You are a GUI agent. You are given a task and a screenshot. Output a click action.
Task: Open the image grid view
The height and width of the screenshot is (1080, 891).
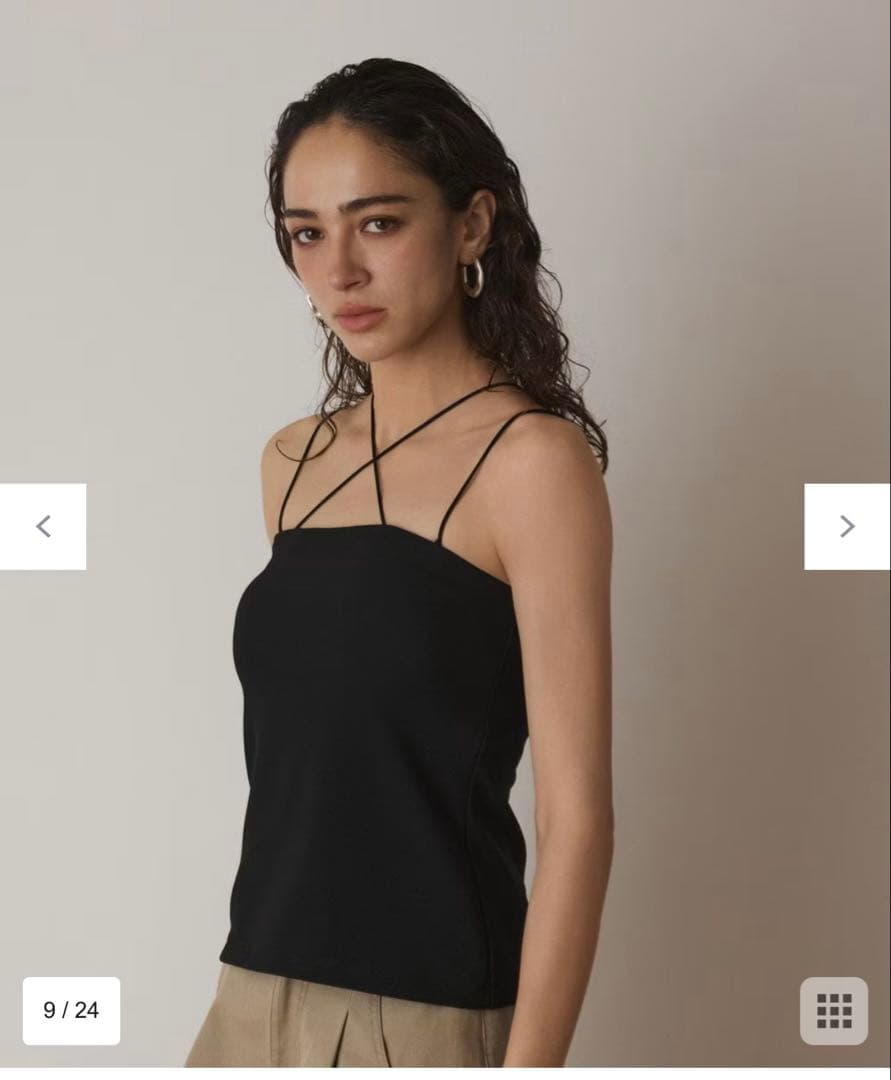pyautogui.click(x=833, y=1010)
